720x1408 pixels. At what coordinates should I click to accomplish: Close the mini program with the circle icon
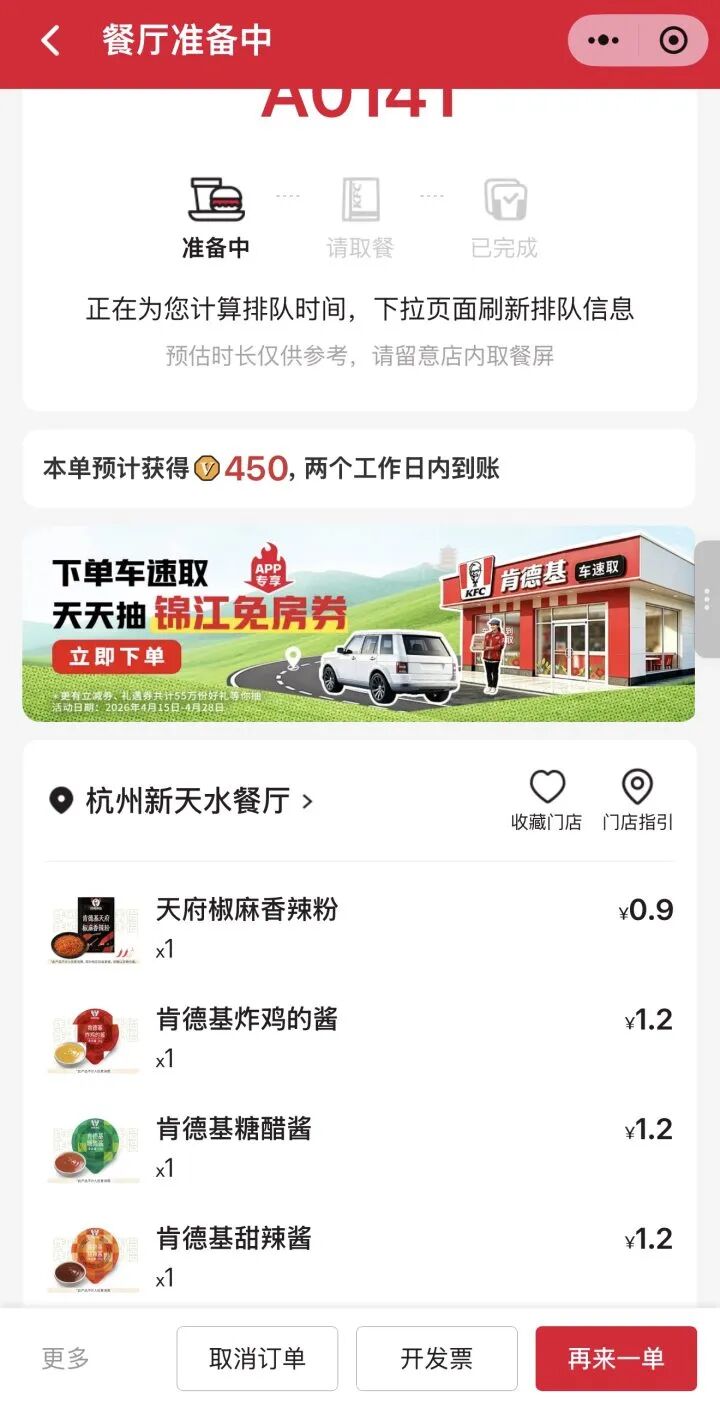(673, 41)
